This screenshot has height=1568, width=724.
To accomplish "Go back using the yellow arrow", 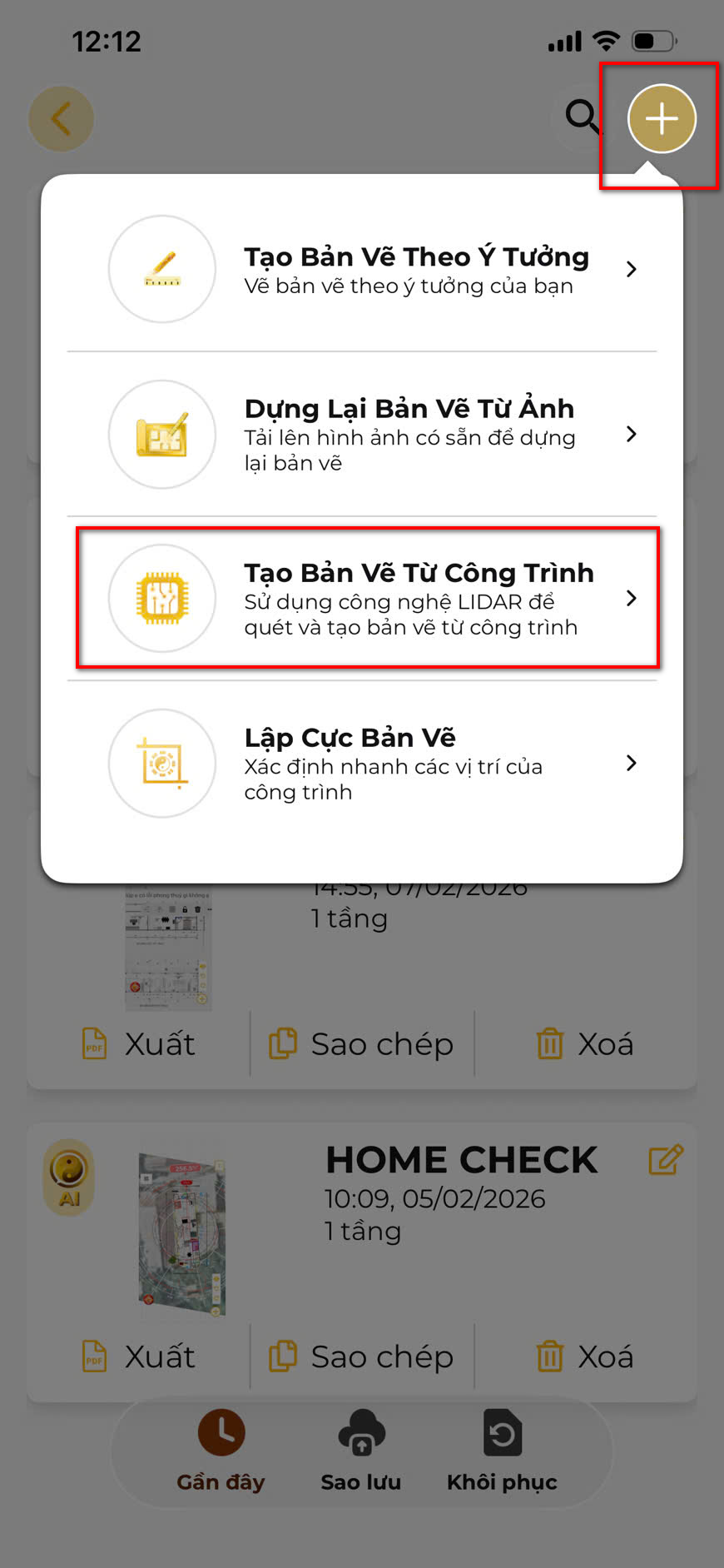I will point(61,119).
